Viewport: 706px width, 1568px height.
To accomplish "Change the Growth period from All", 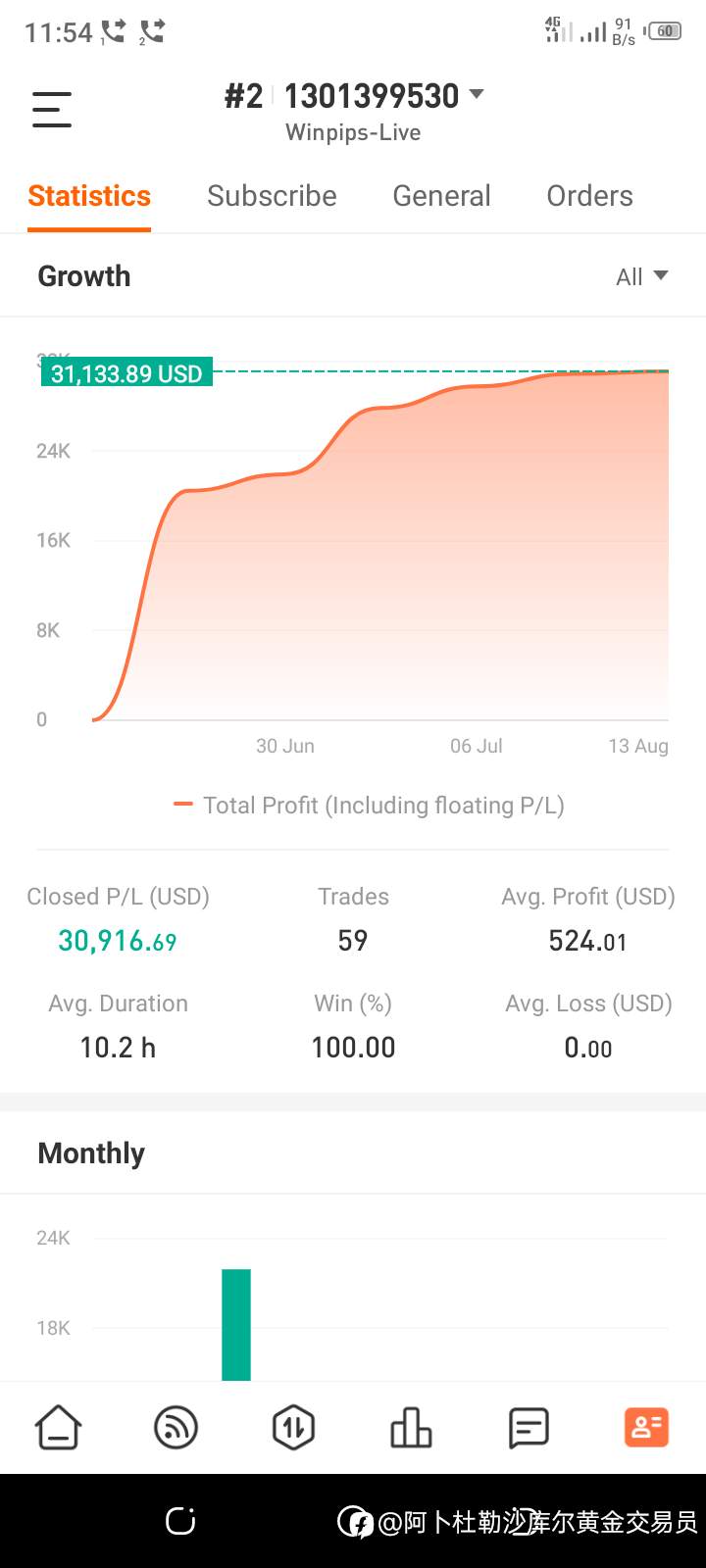I will click(642, 277).
